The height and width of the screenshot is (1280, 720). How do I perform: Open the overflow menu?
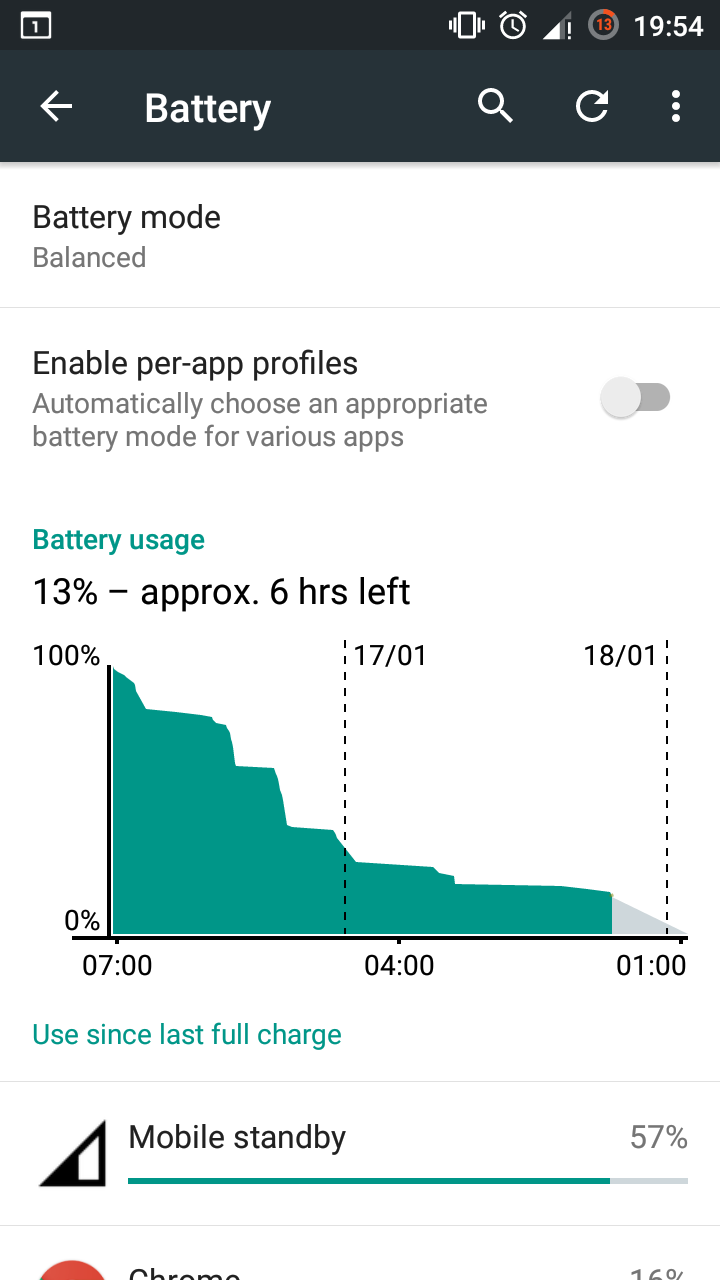[676, 106]
